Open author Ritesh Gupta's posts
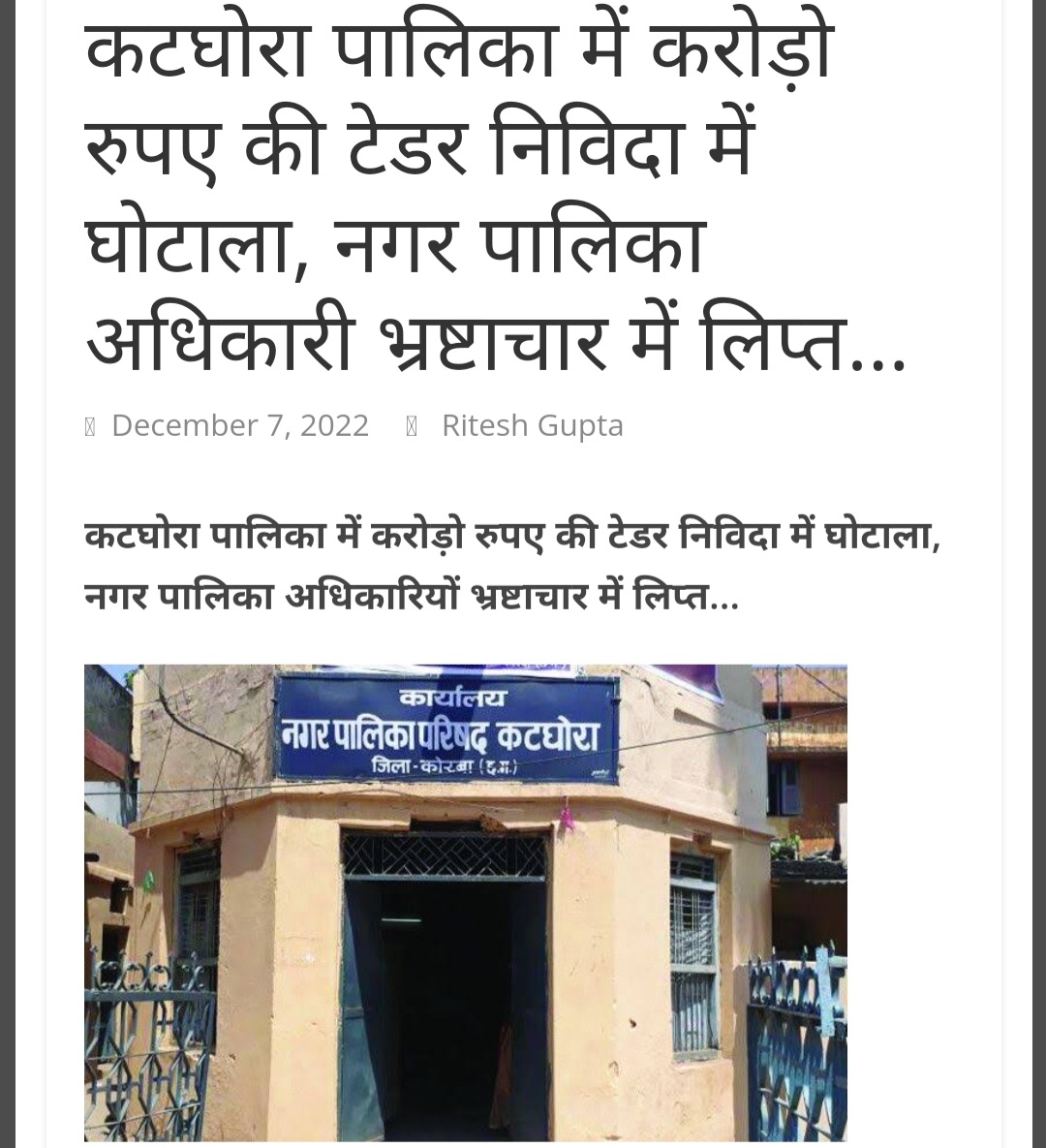Screen dimensions: 1046x1148 [x=532, y=425]
